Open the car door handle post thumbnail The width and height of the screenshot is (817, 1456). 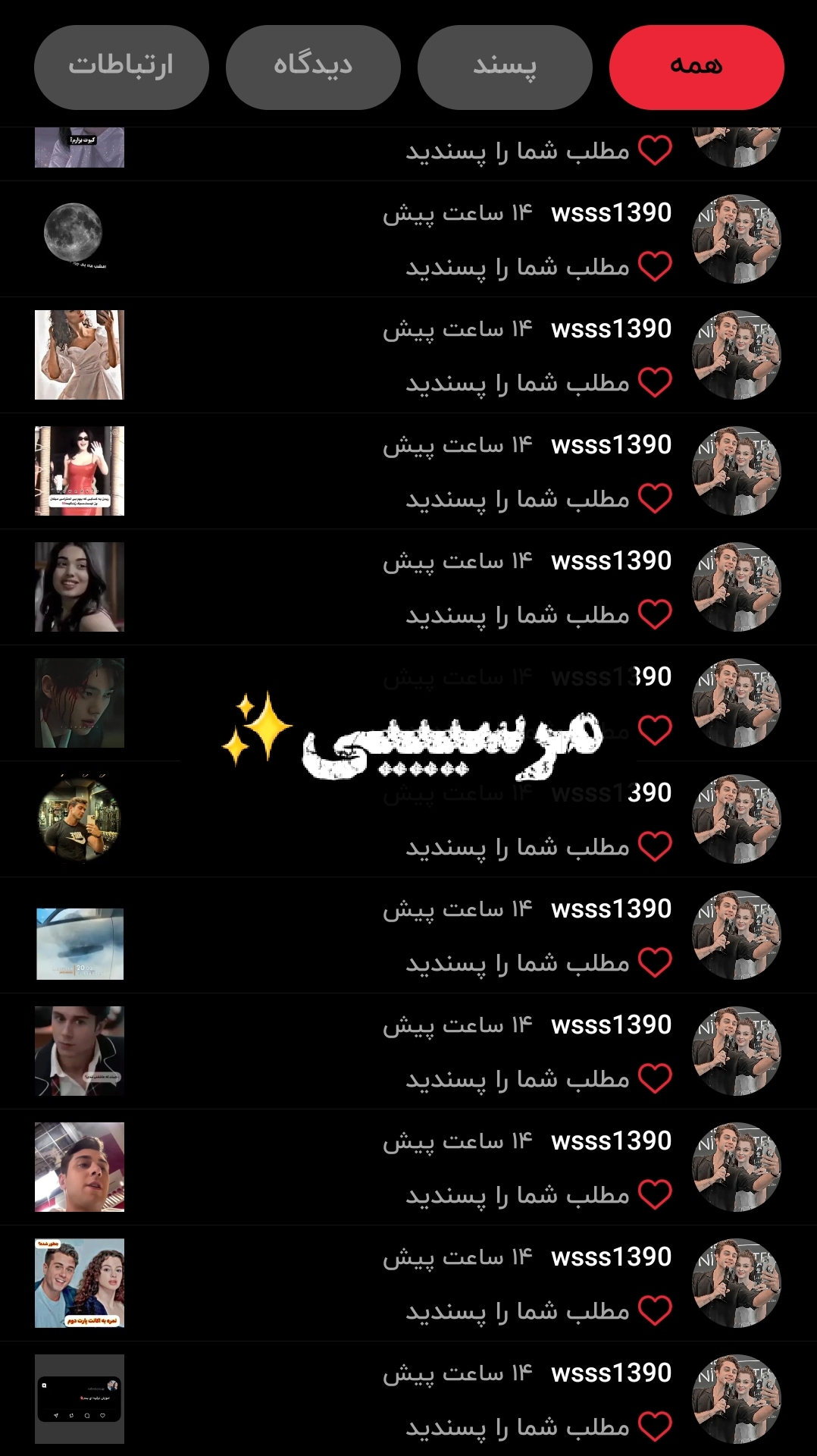click(x=80, y=943)
